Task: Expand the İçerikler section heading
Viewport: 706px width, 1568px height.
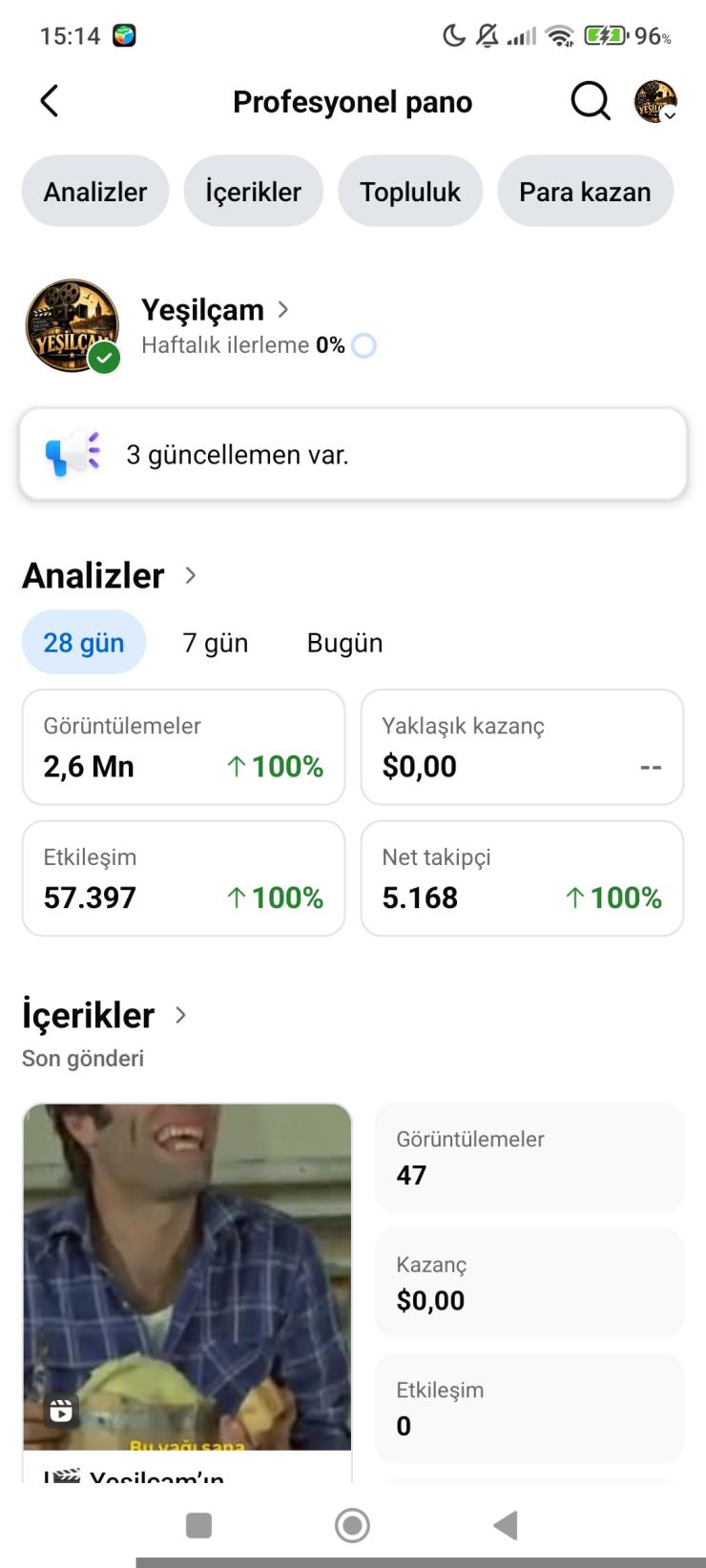Action: coord(105,1016)
